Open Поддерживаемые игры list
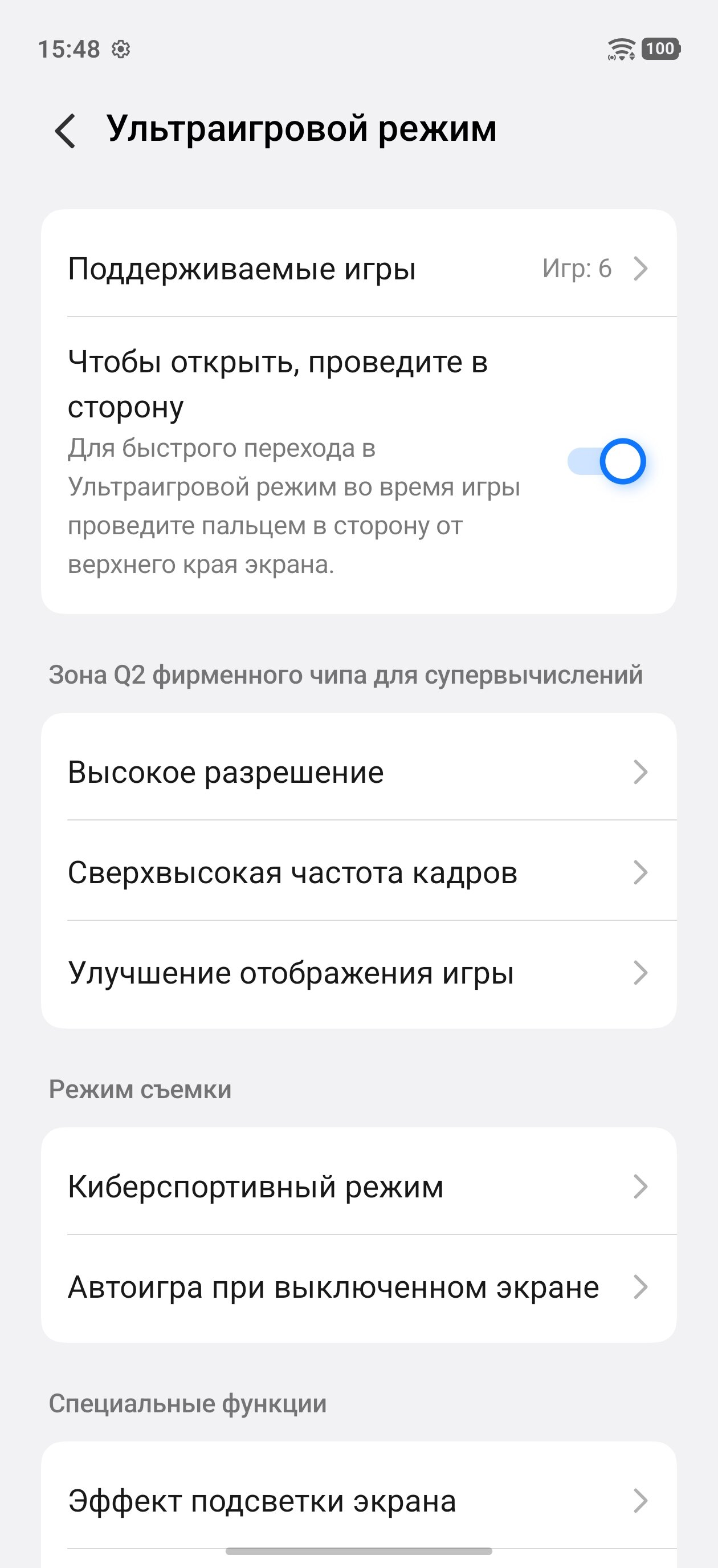718x1568 pixels. (x=358, y=269)
